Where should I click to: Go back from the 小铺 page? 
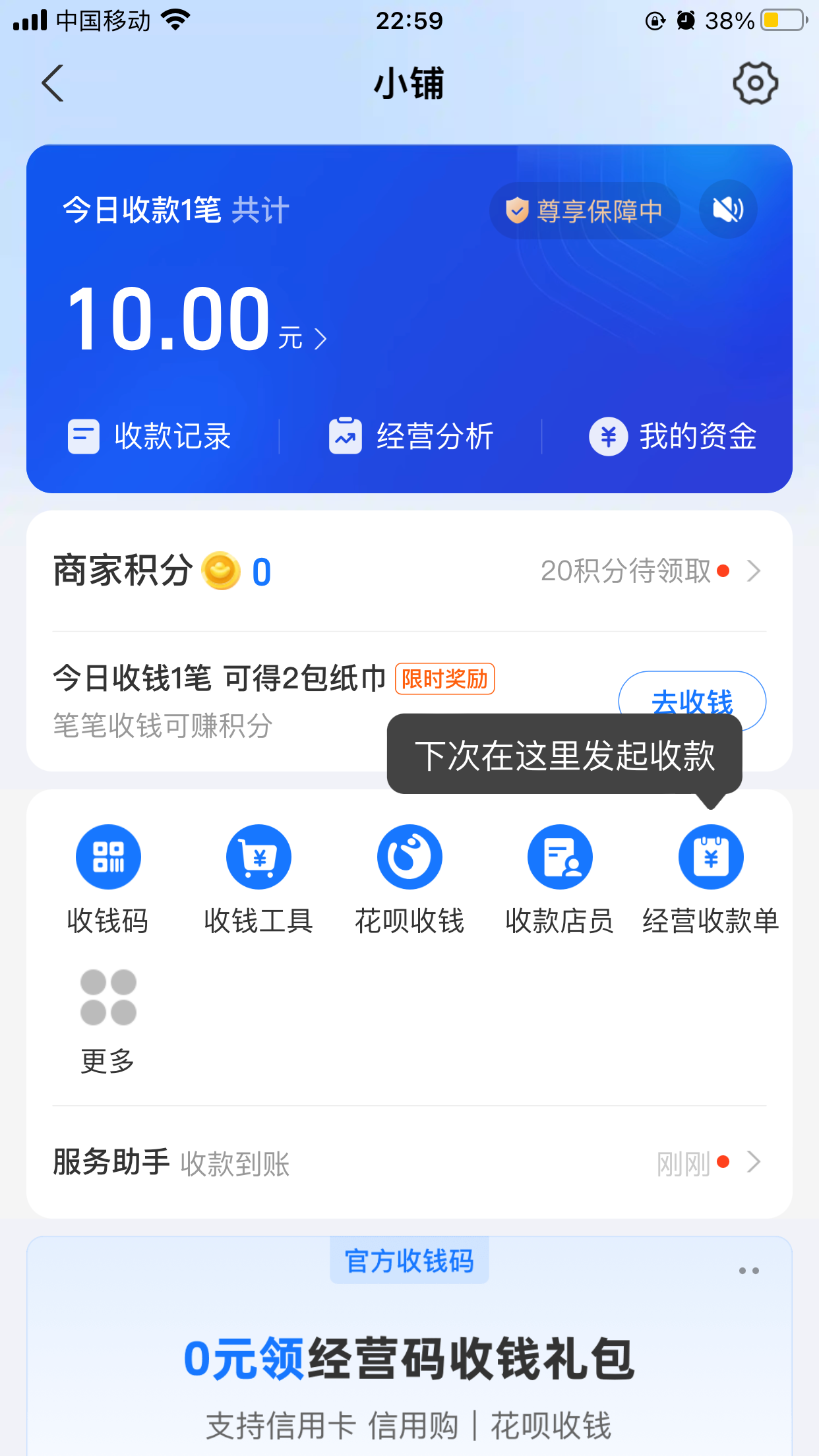click(53, 84)
